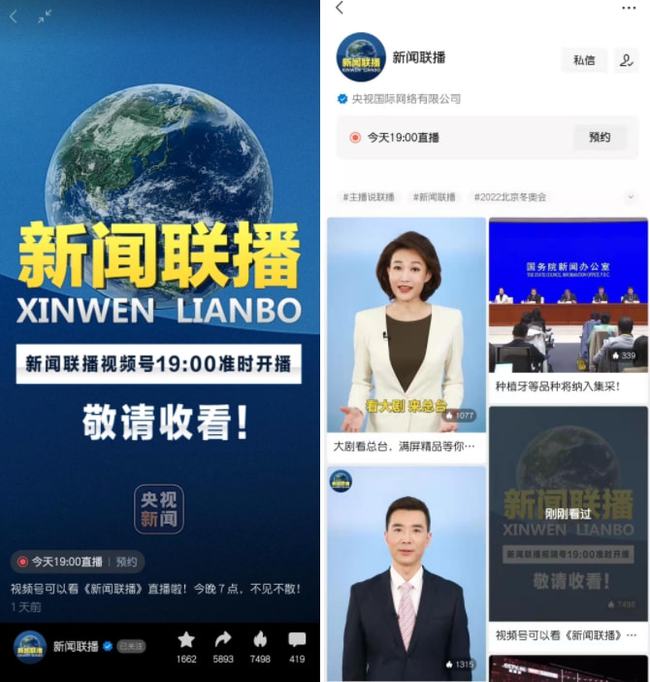The height and width of the screenshot is (682, 650).
Task: Select the #主播说联播 hashtag chip
Action: (x=368, y=197)
